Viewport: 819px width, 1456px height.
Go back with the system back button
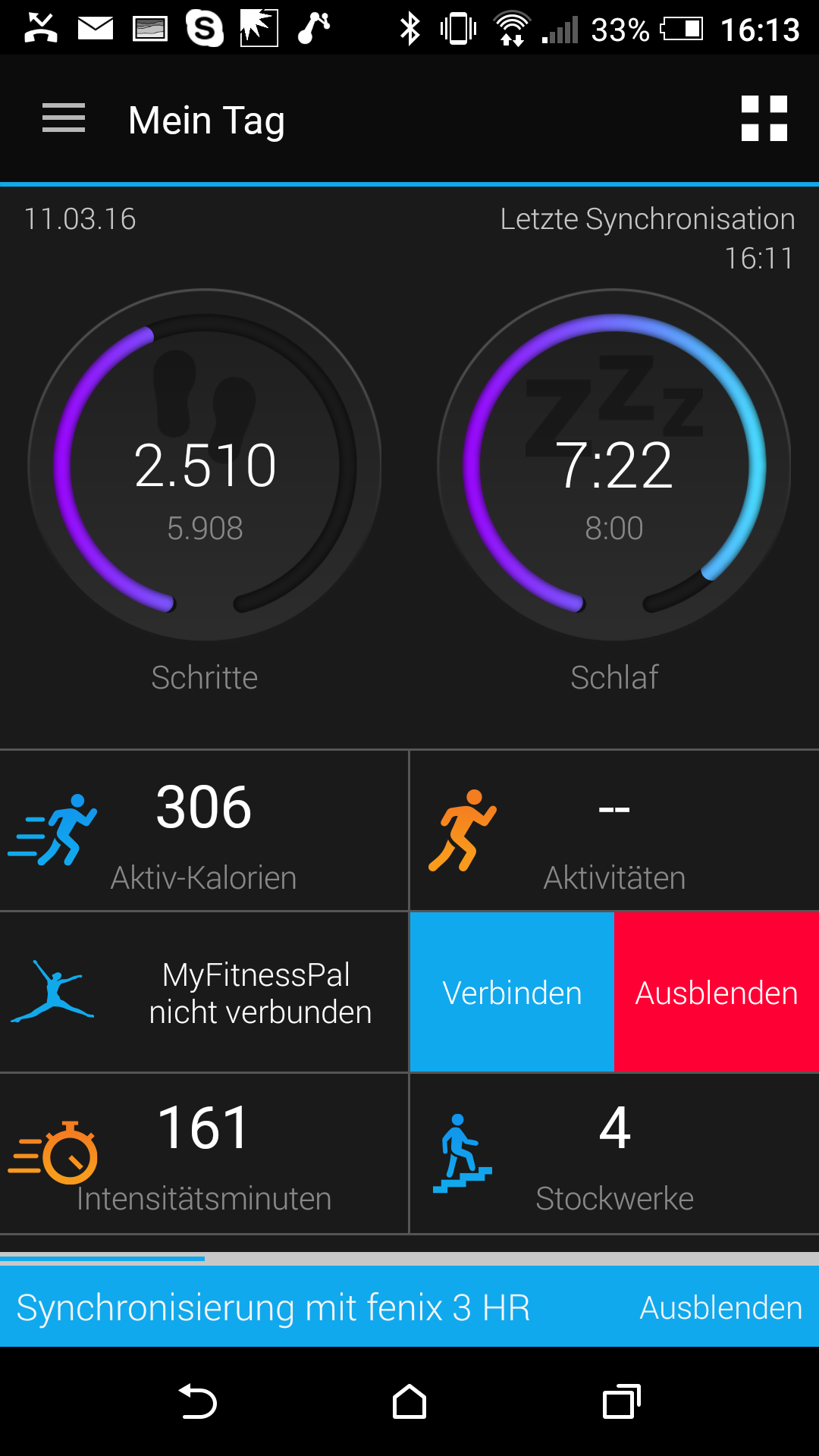click(198, 1401)
